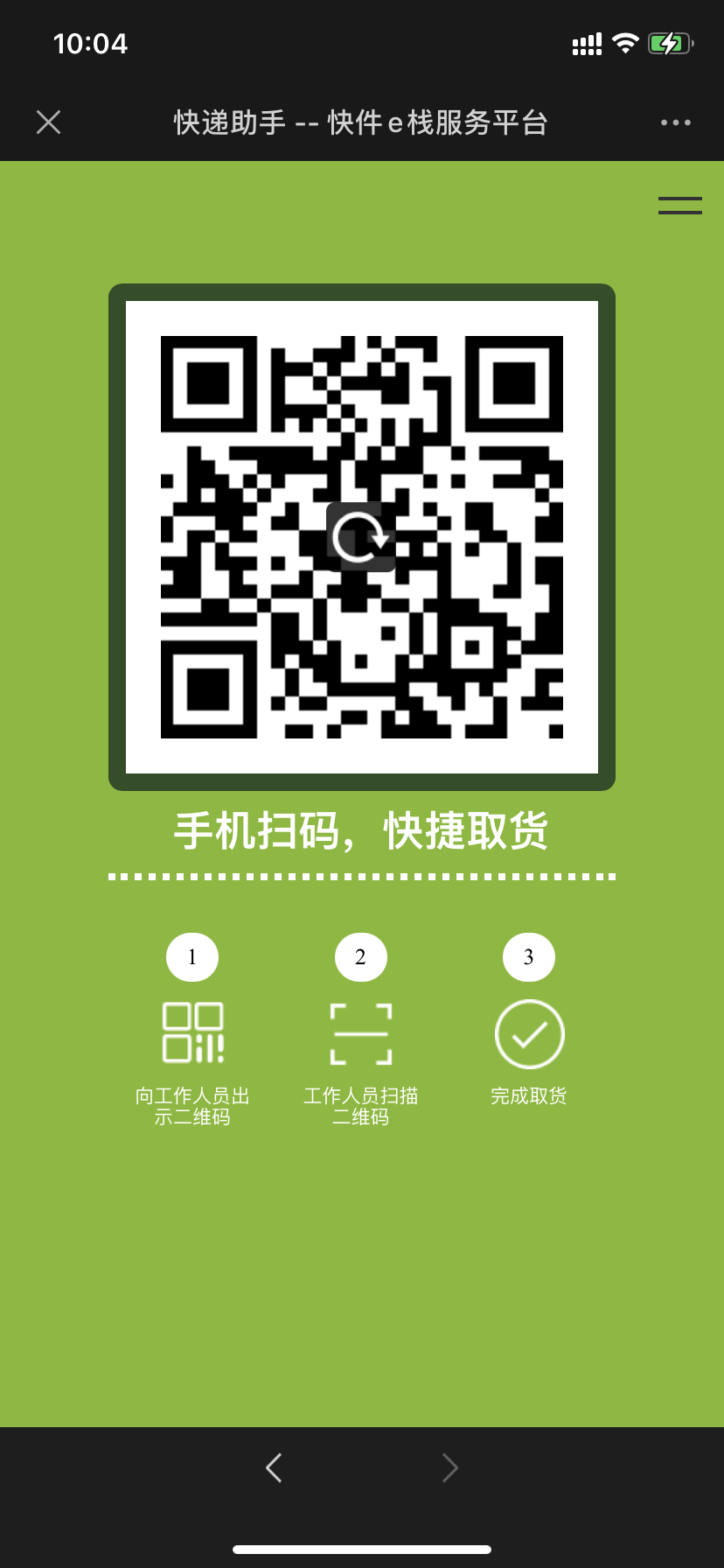Tap the forward chevron at the bottom bar

click(x=449, y=1467)
